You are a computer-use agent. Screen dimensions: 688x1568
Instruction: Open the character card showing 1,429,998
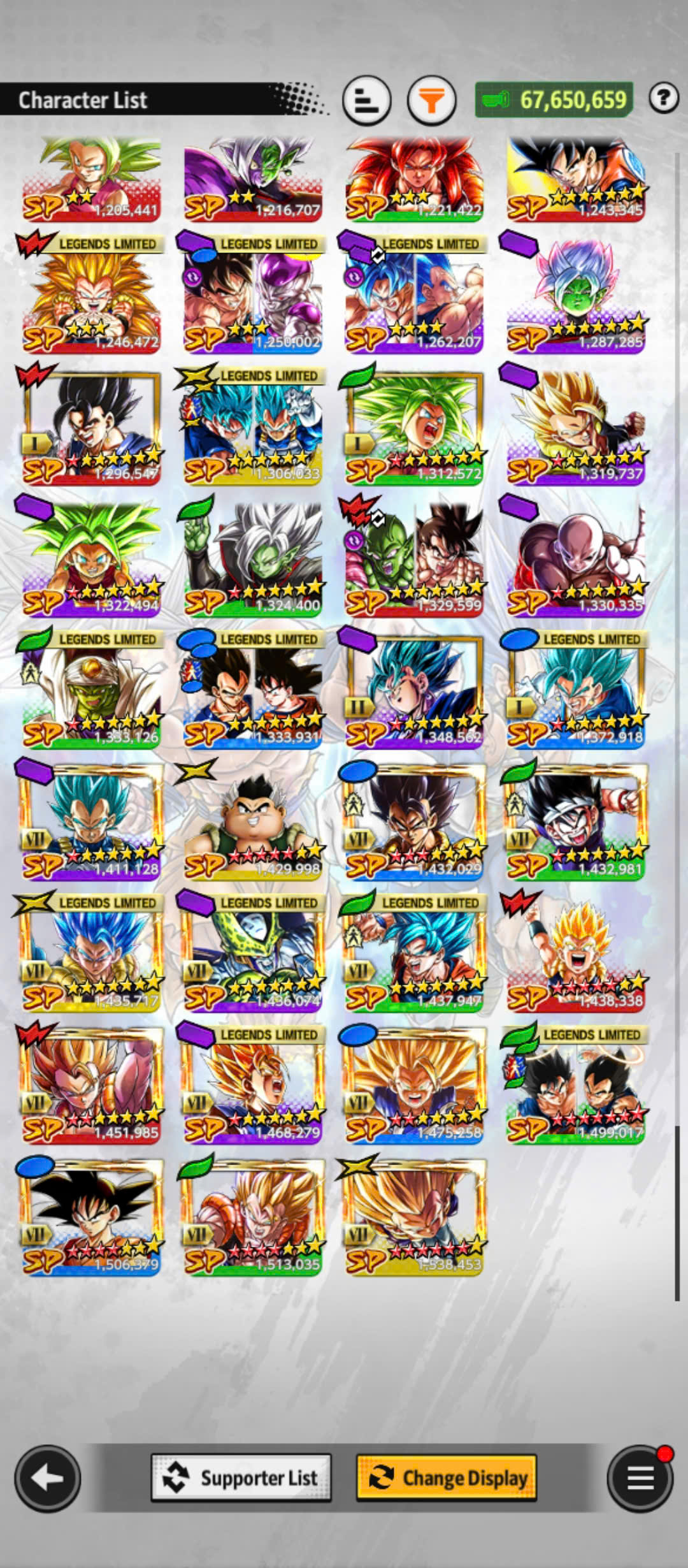pyautogui.click(x=253, y=821)
